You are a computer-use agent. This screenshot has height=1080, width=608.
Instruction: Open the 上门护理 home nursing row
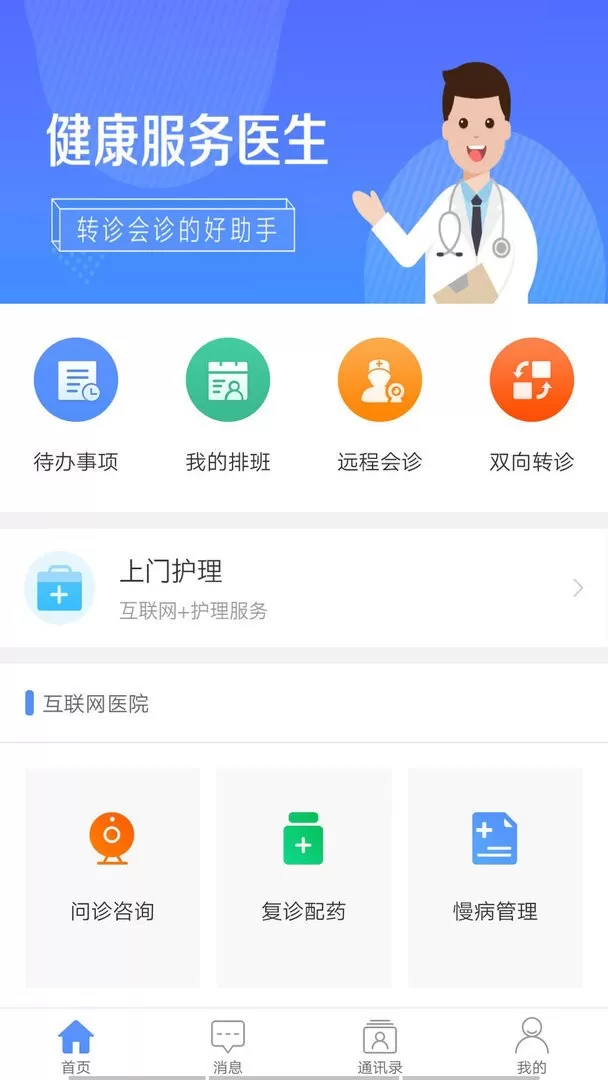[x=304, y=588]
